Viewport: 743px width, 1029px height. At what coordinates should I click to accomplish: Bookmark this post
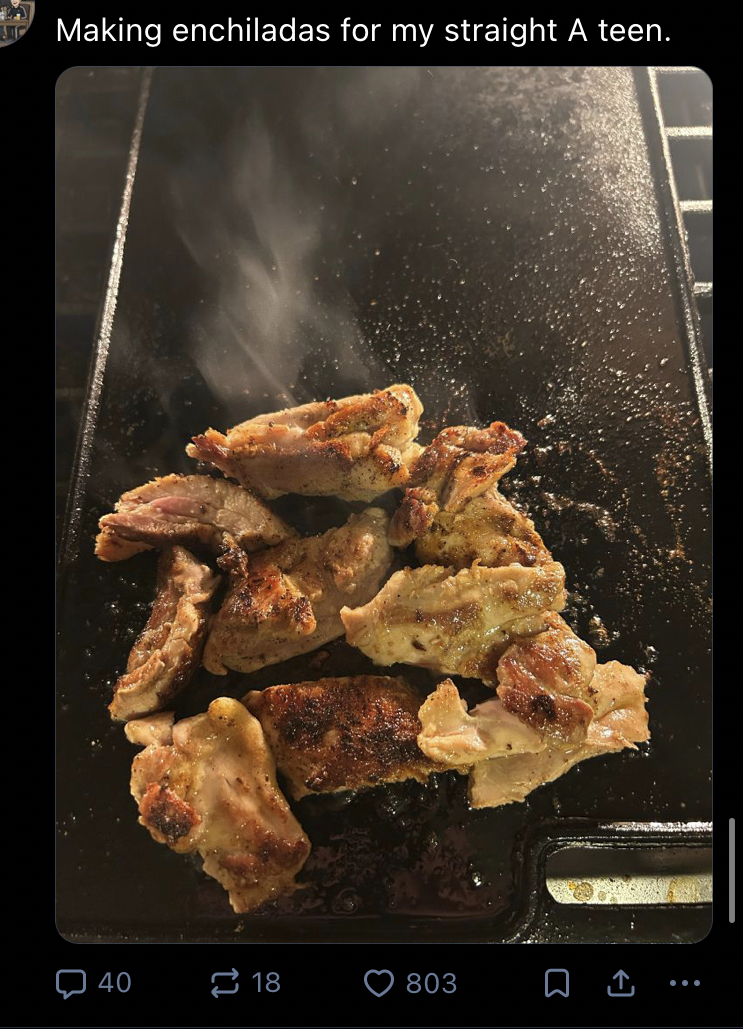pyautogui.click(x=556, y=984)
